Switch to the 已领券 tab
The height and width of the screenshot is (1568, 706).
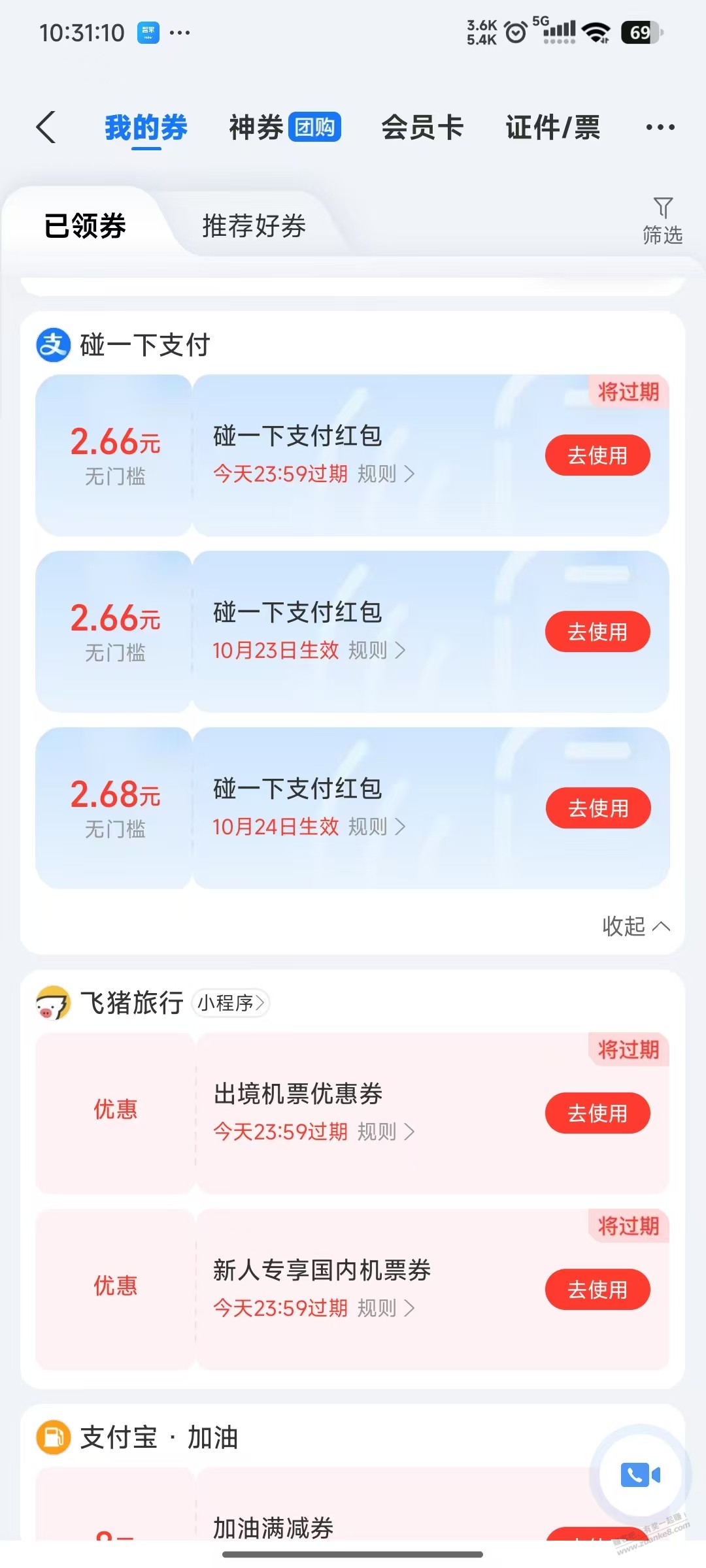[x=85, y=226]
